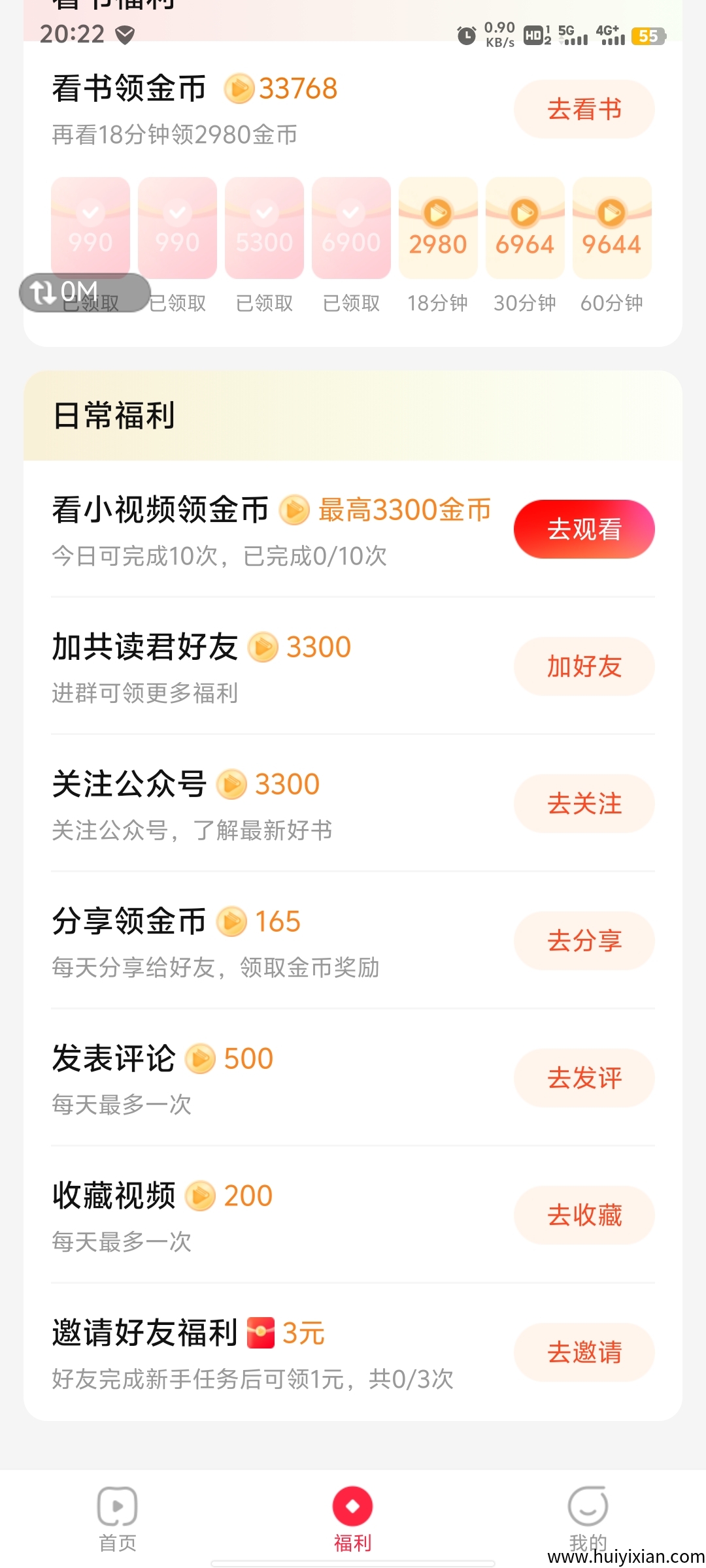706x1568 pixels.
Task: Tap 去关注 to follow the official account
Action: point(584,804)
